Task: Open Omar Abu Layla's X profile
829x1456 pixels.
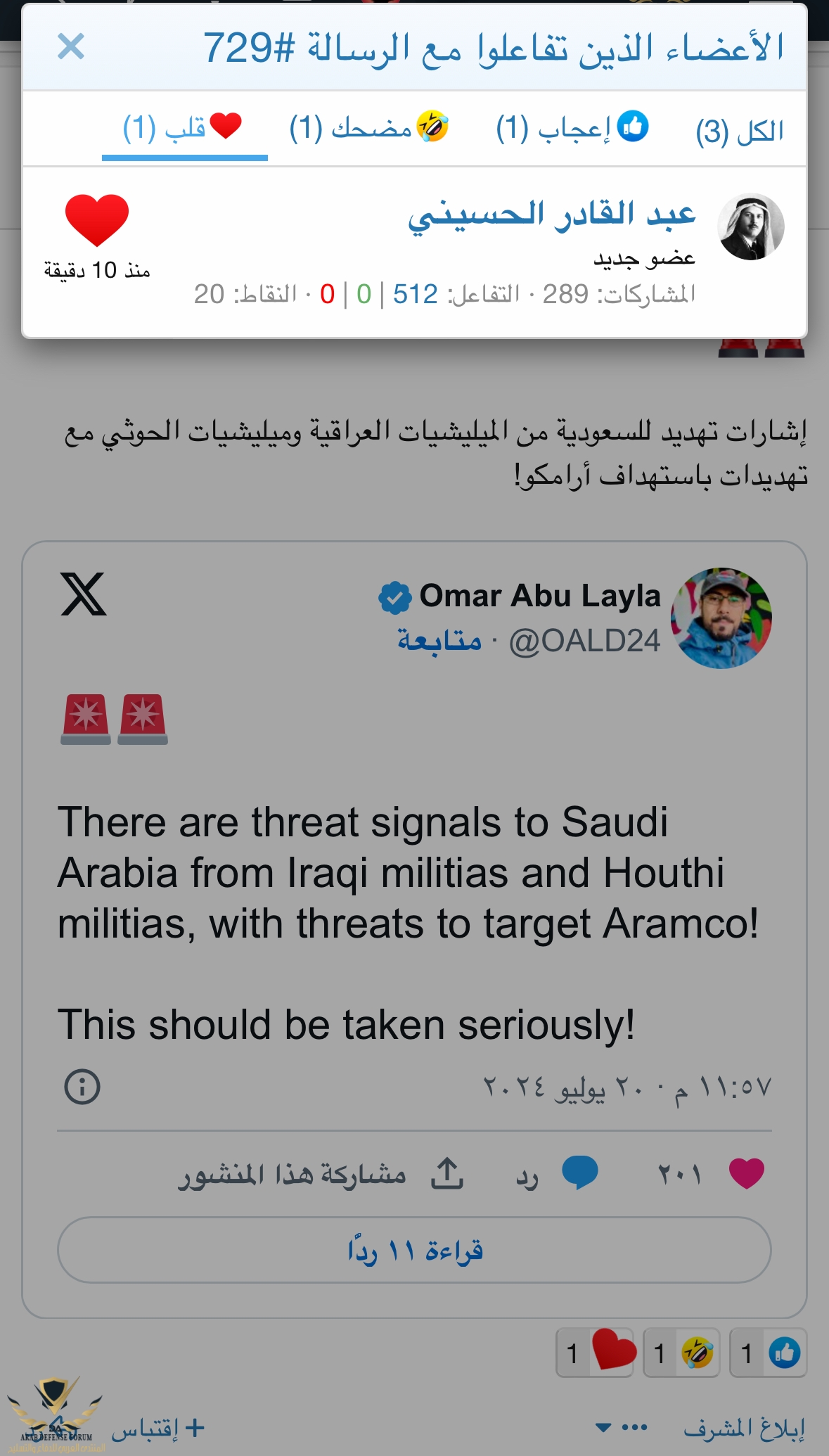Action: [x=540, y=596]
